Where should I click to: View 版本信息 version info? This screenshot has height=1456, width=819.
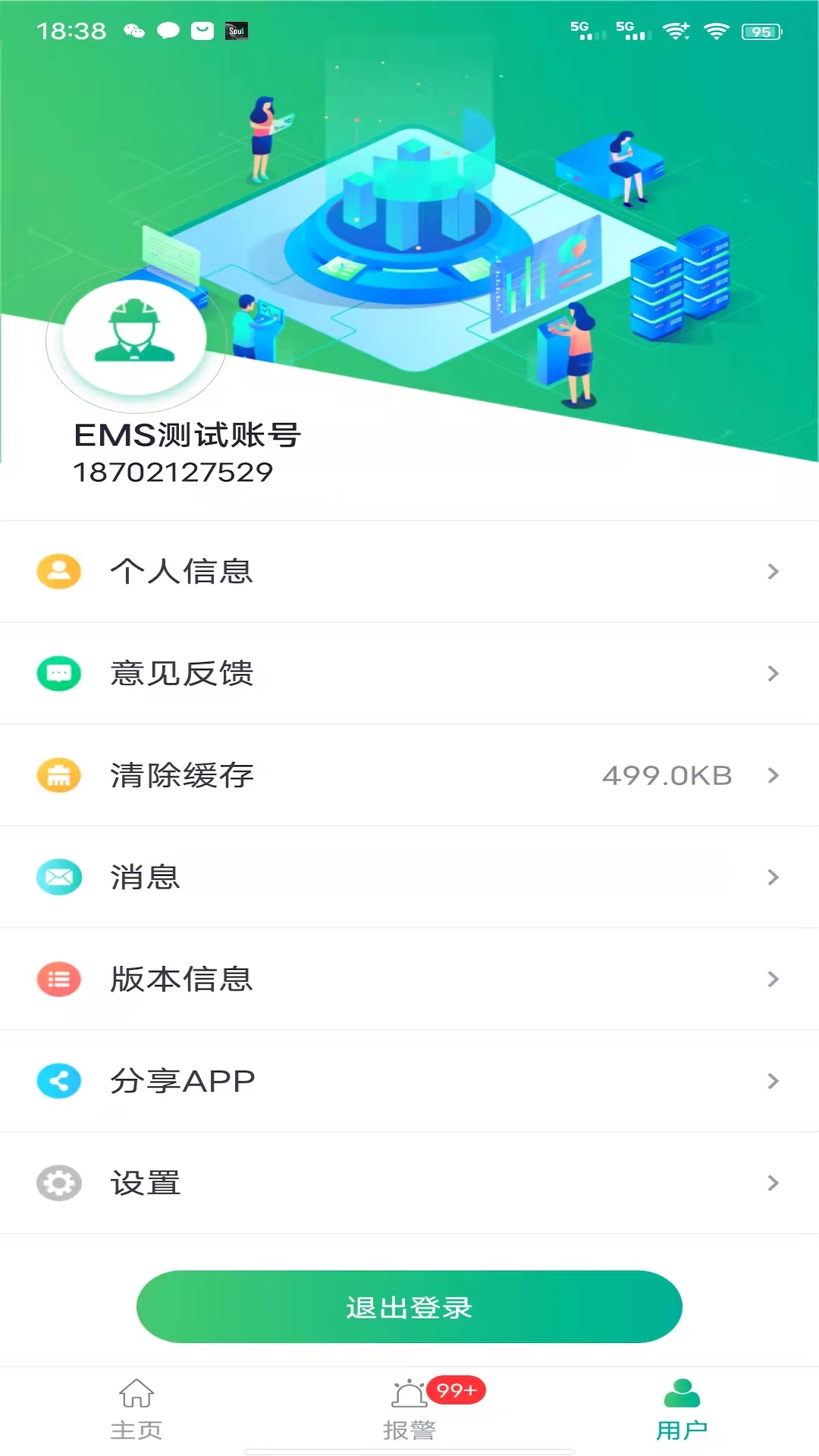(x=409, y=979)
